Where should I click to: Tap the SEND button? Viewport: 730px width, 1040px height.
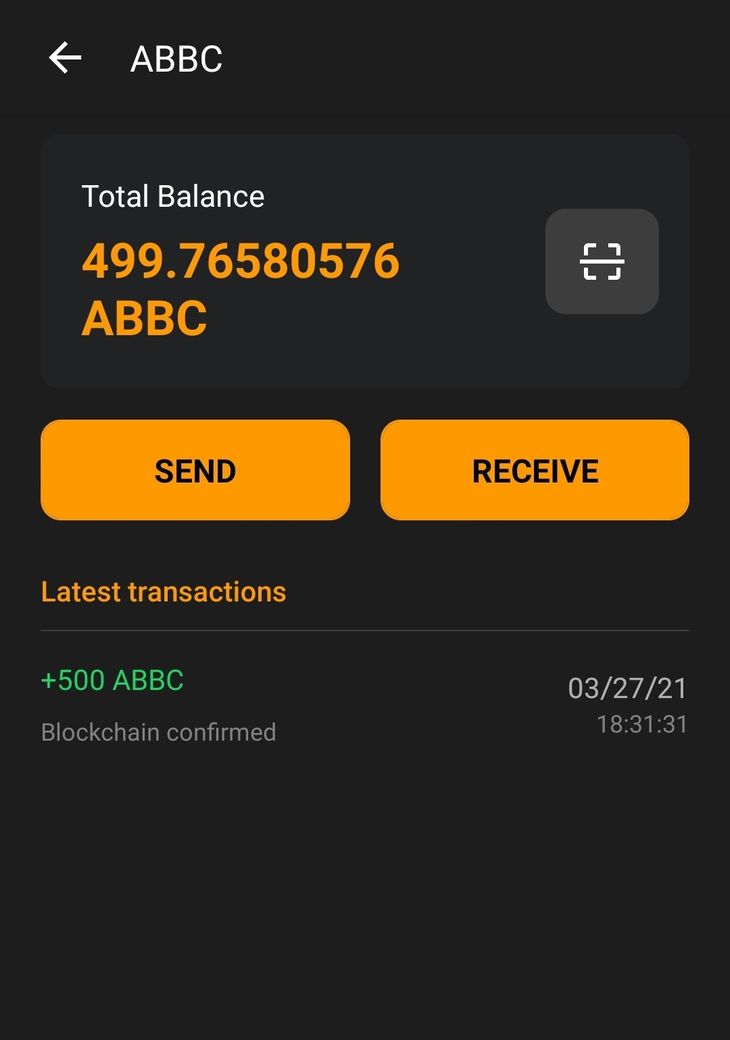click(195, 470)
